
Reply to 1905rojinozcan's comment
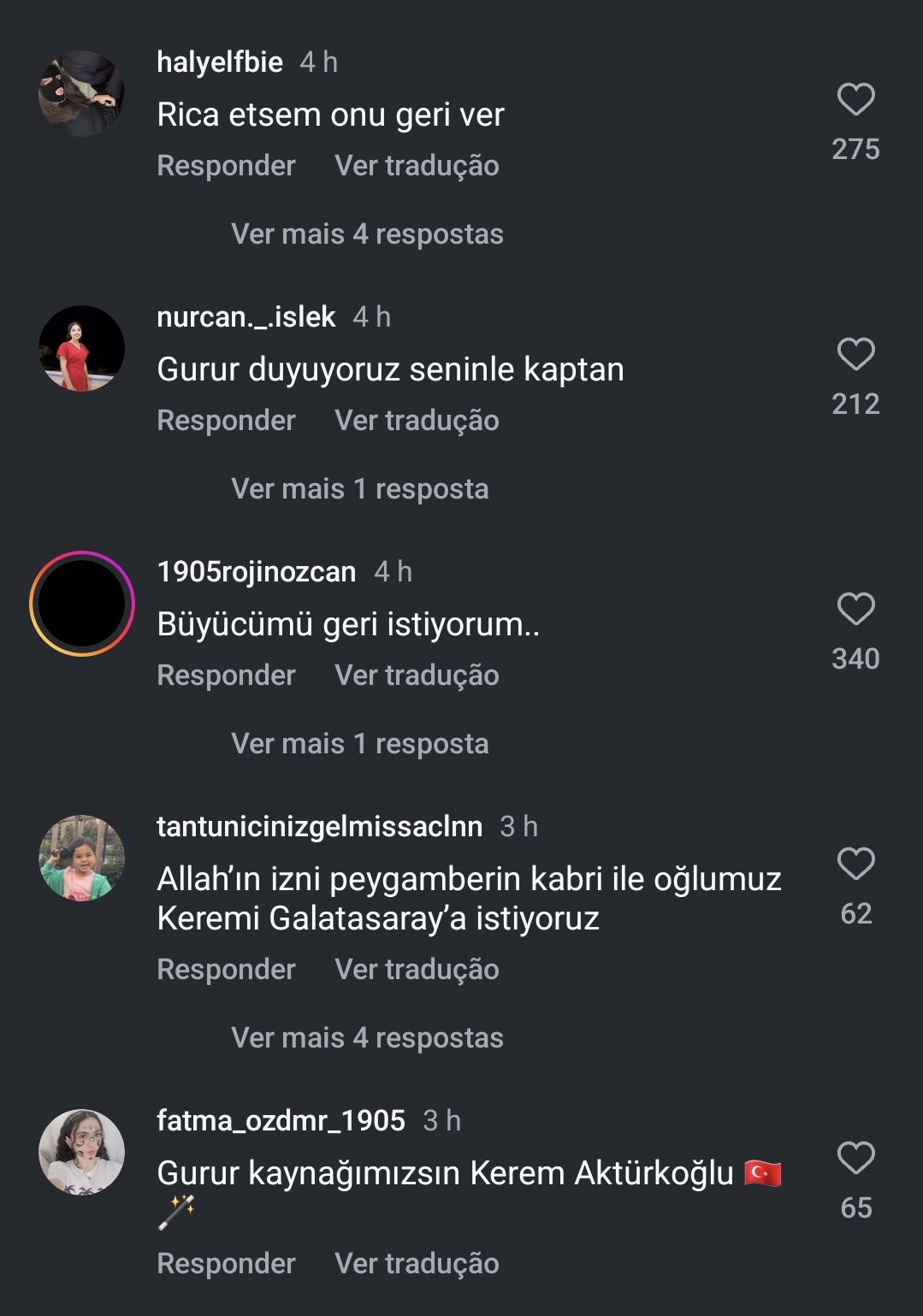tap(226, 676)
